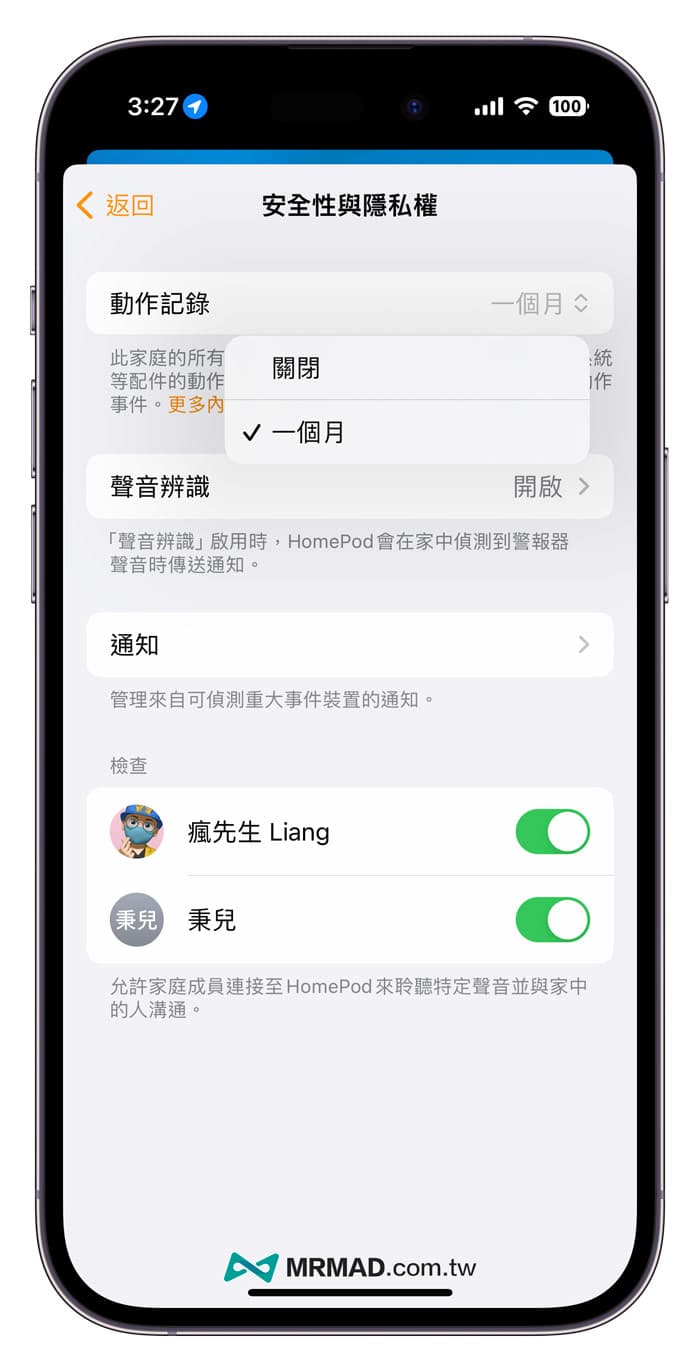The width and height of the screenshot is (700, 1371).
Task: Open the 通知 settings row
Action: (x=349, y=645)
